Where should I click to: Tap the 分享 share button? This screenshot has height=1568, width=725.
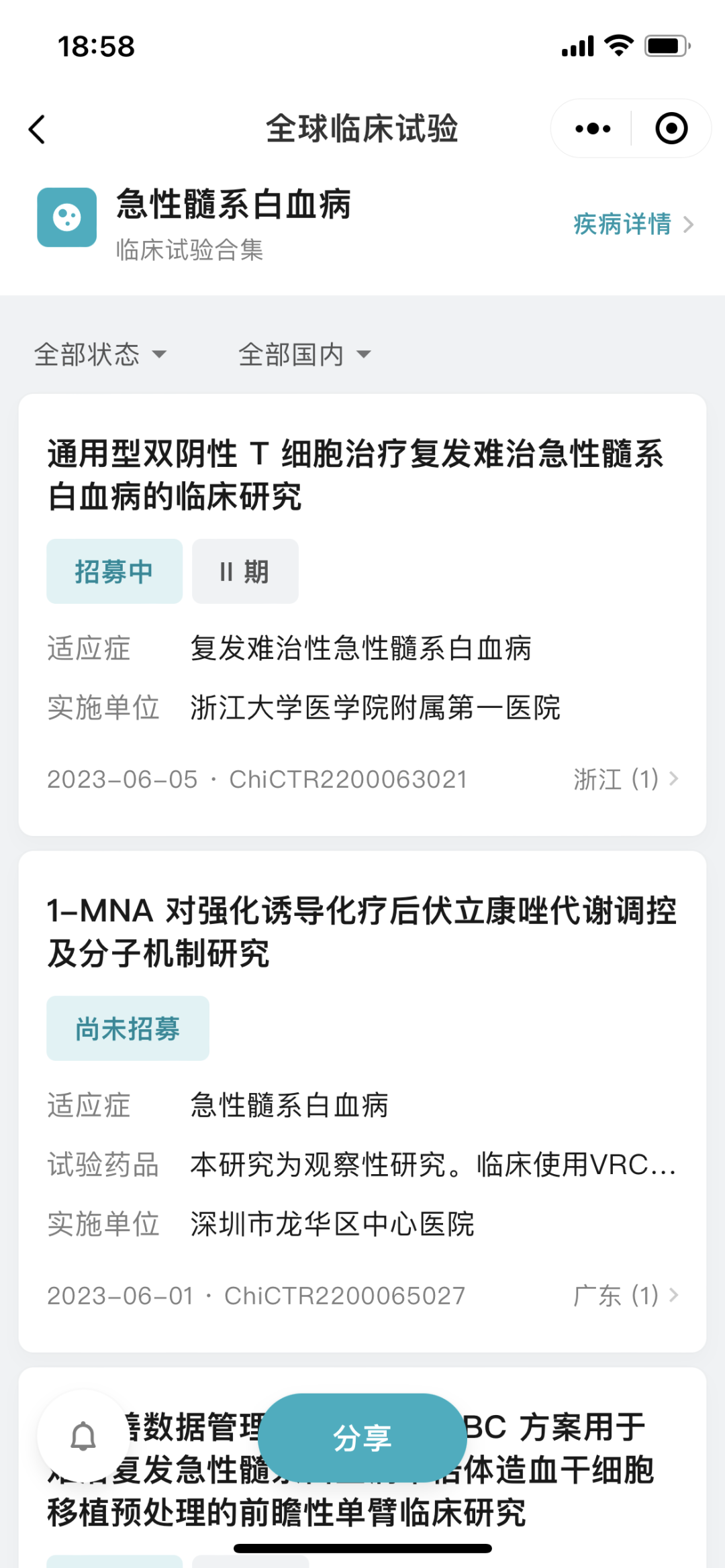362,1438
